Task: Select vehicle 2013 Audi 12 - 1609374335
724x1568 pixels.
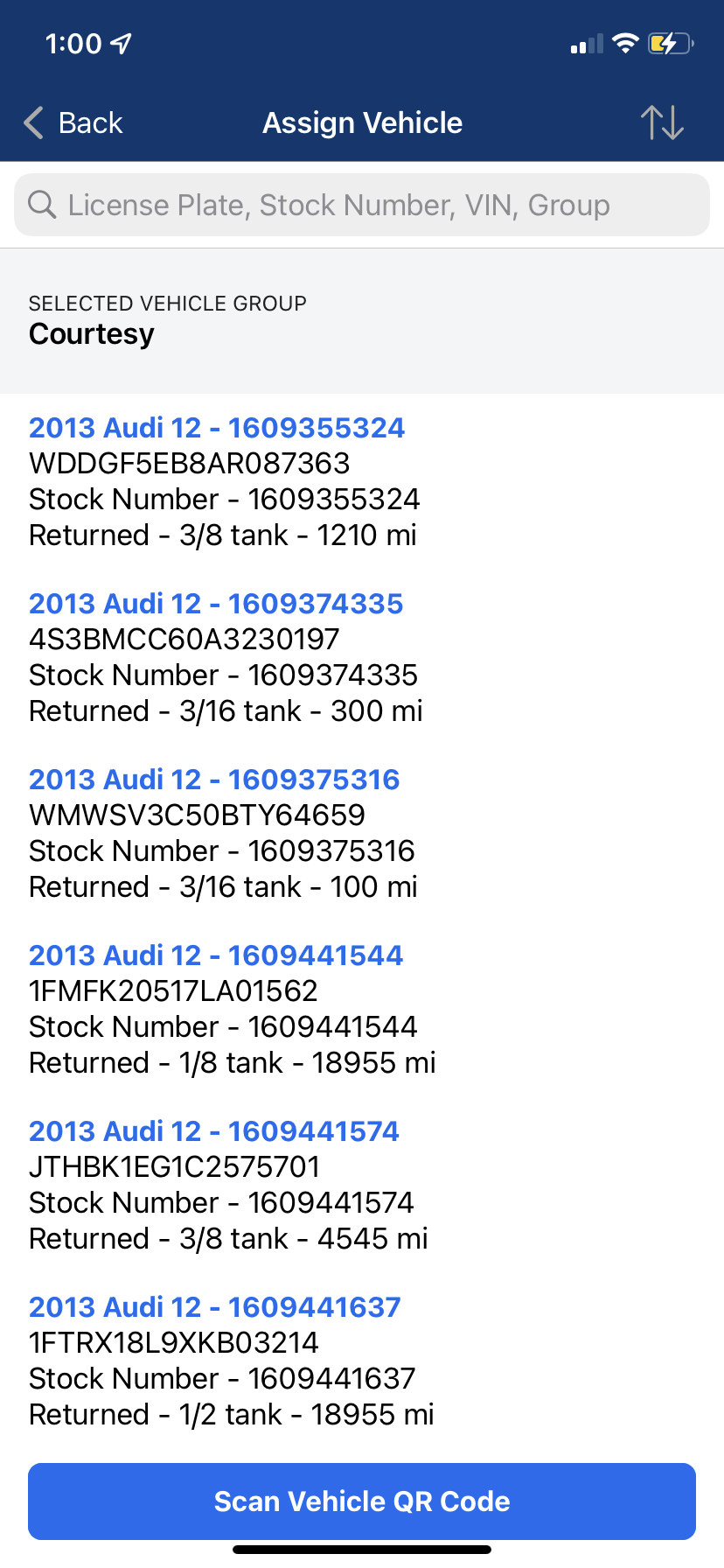Action: [216, 604]
